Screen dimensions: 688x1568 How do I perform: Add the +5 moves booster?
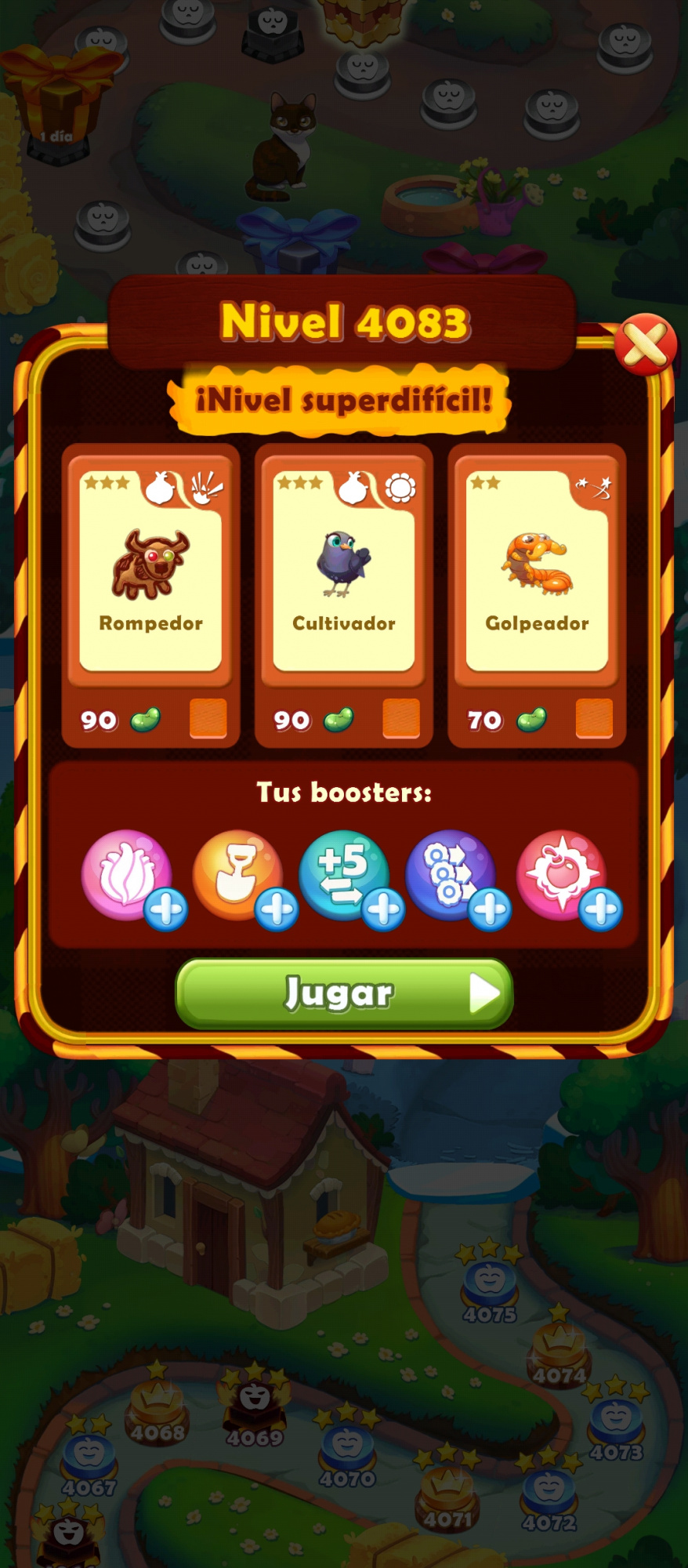[383, 909]
